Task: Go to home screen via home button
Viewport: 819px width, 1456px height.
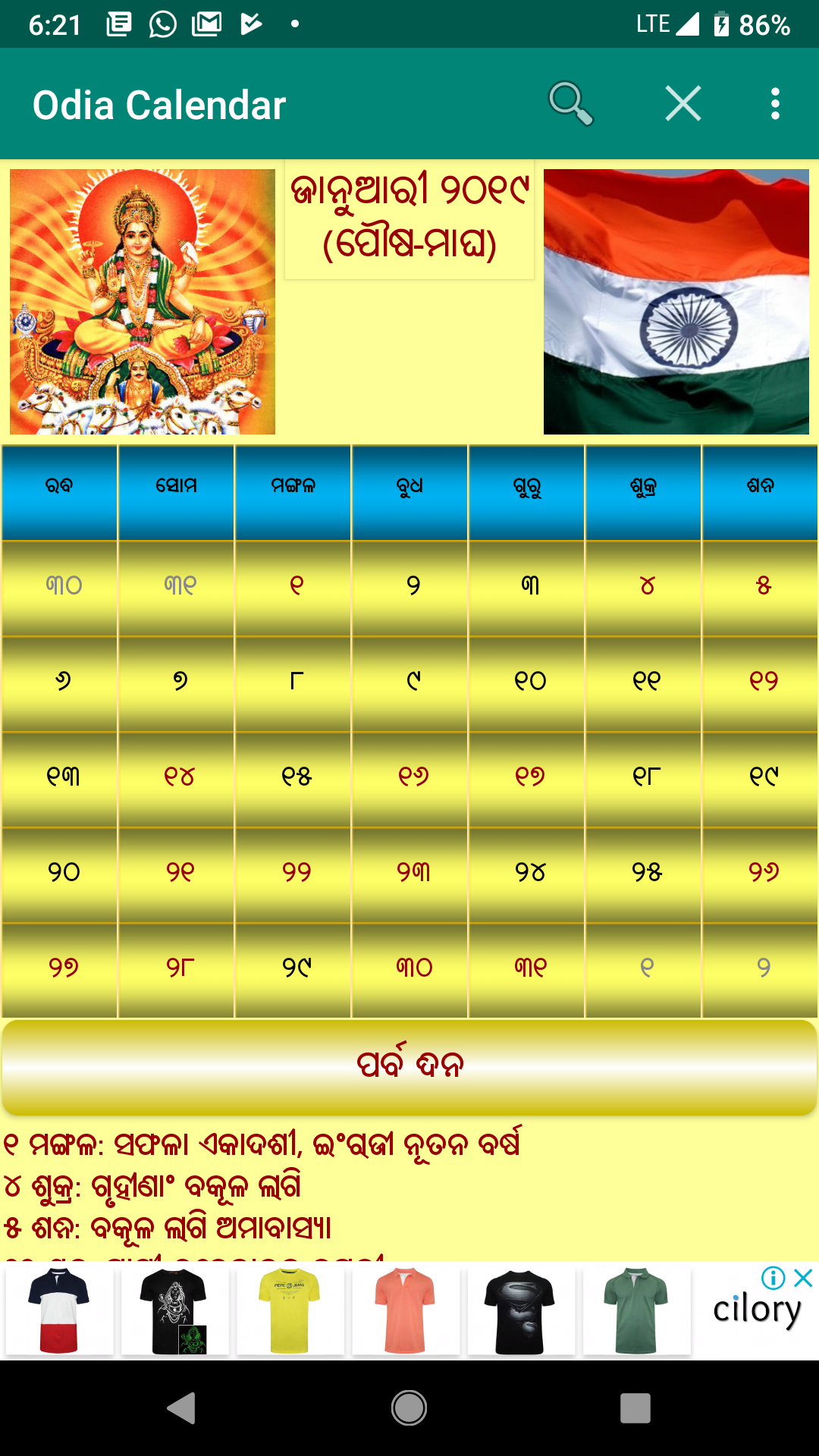Action: pos(409,1408)
